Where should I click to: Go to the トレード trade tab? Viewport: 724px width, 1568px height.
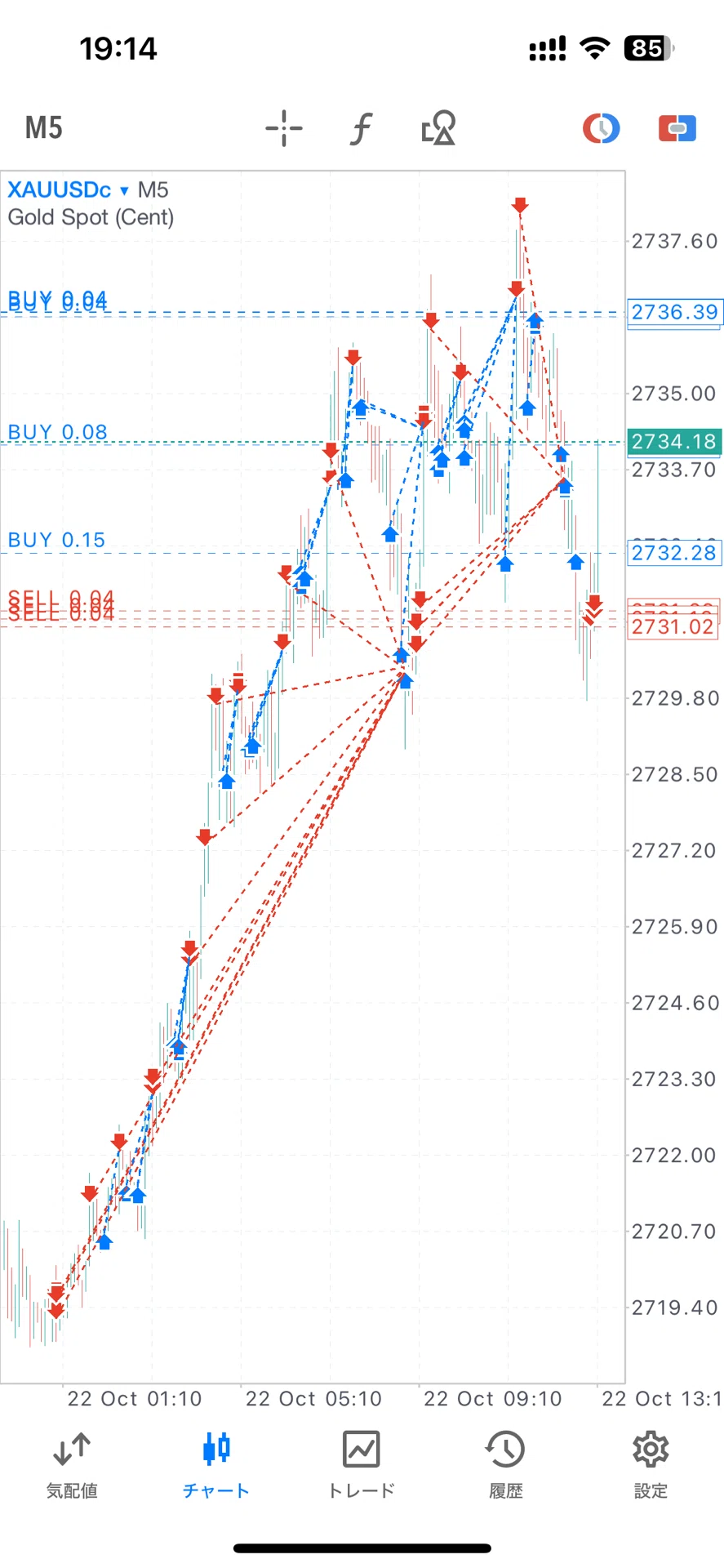click(361, 1465)
